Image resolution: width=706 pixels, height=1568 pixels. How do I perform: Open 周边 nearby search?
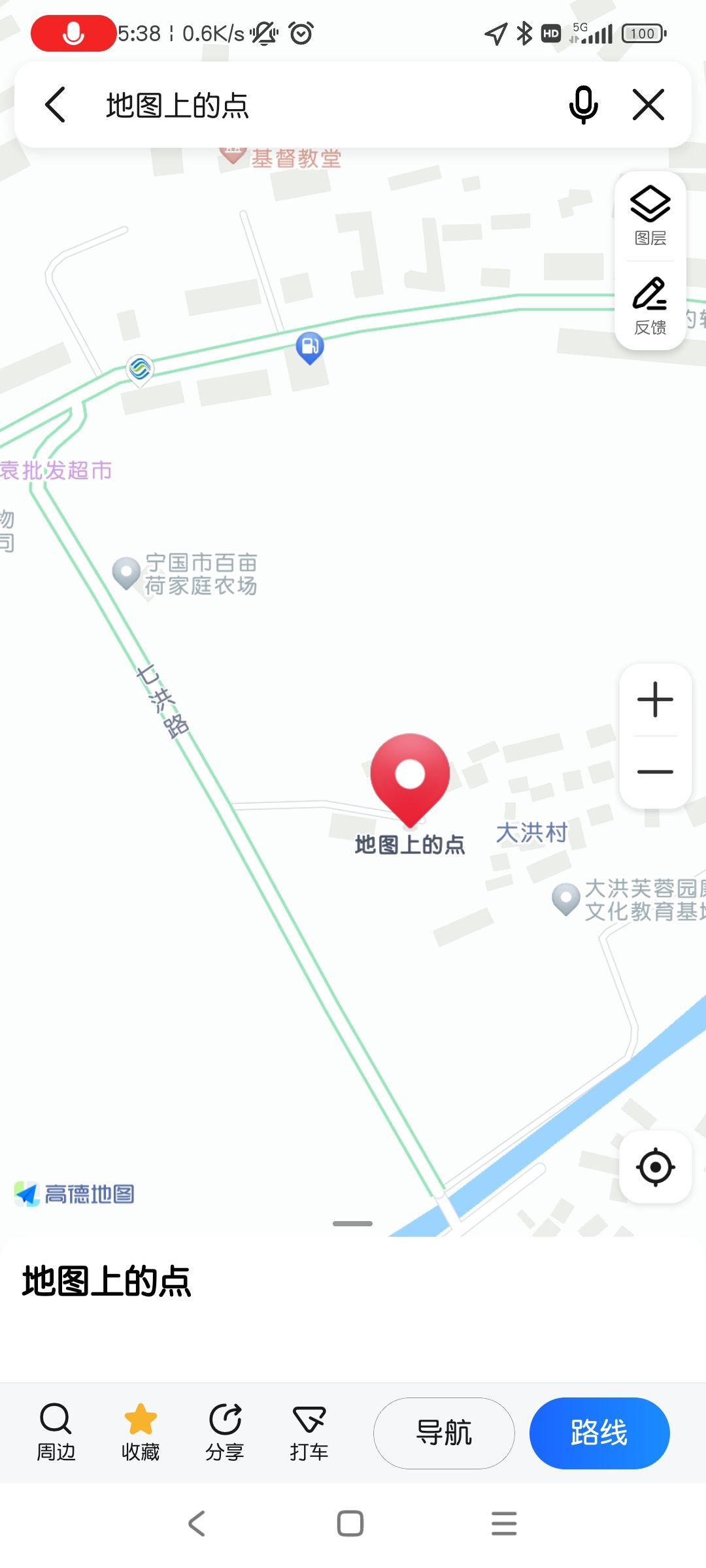(x=56, y=1432)
